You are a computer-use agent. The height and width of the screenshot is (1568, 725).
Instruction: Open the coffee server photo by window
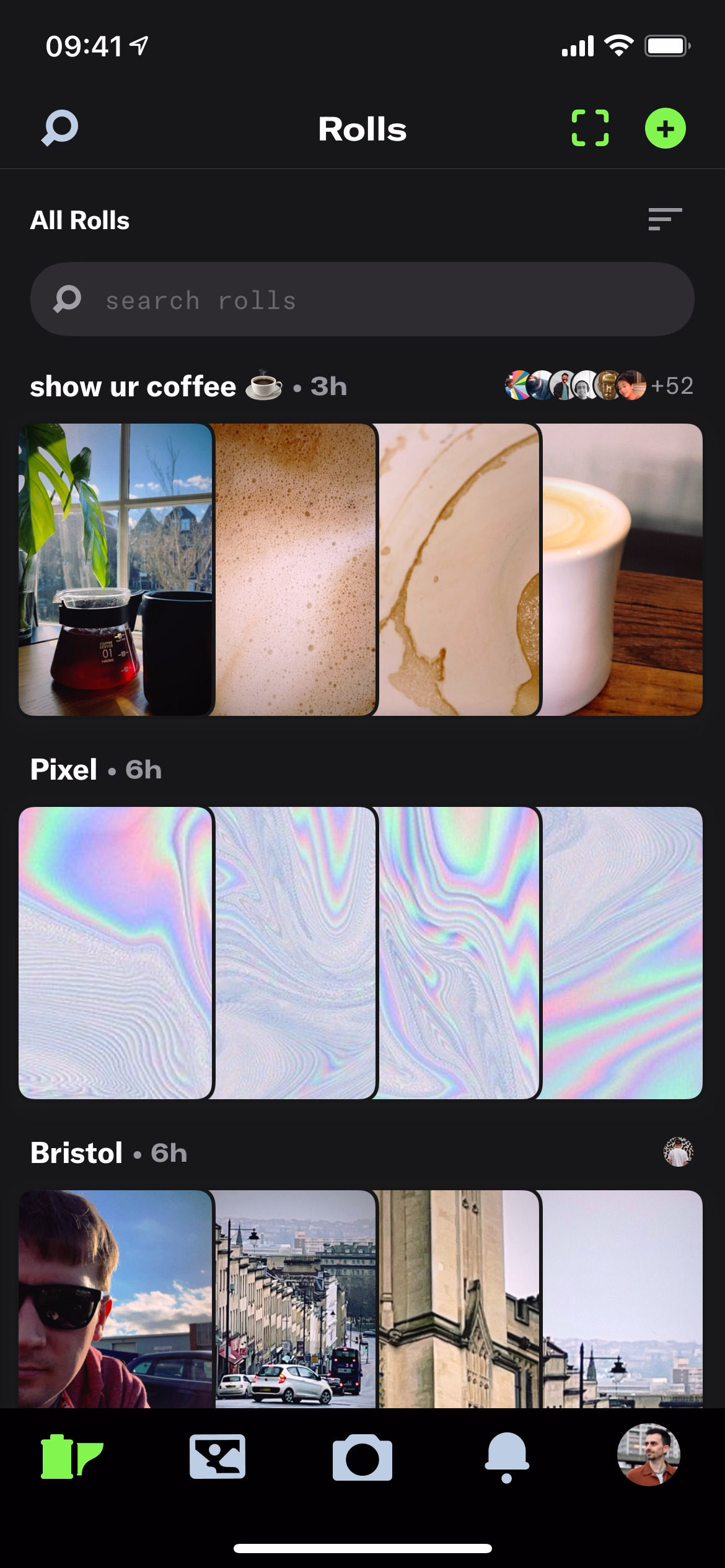[x=115, y=569]
